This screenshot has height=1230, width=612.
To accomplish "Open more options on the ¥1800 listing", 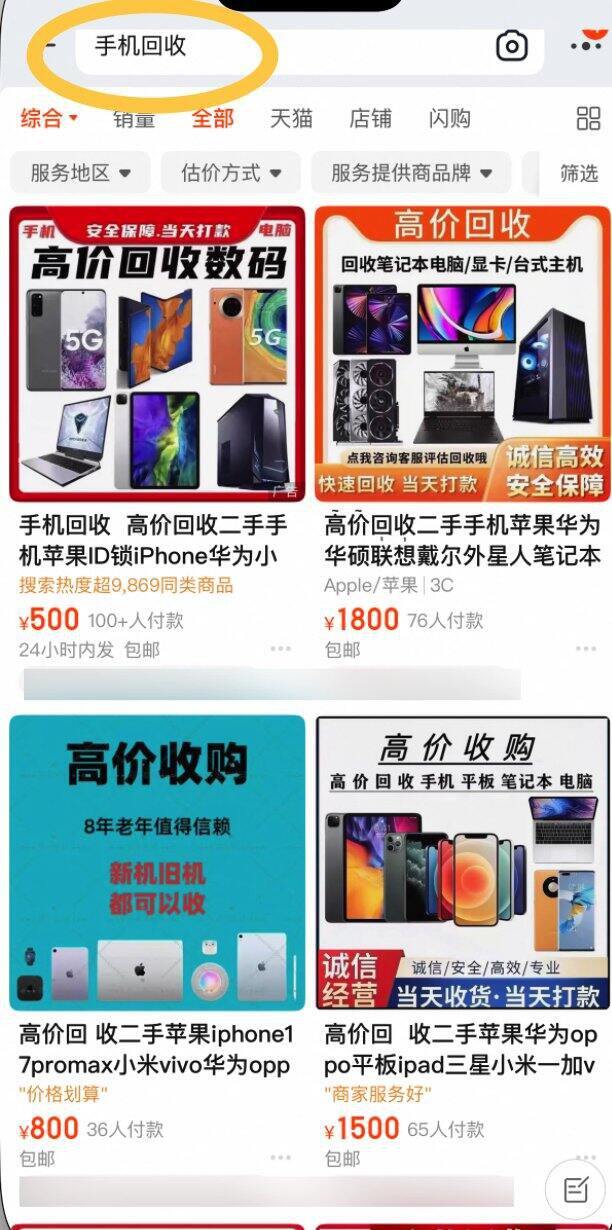I will point(585,649).
